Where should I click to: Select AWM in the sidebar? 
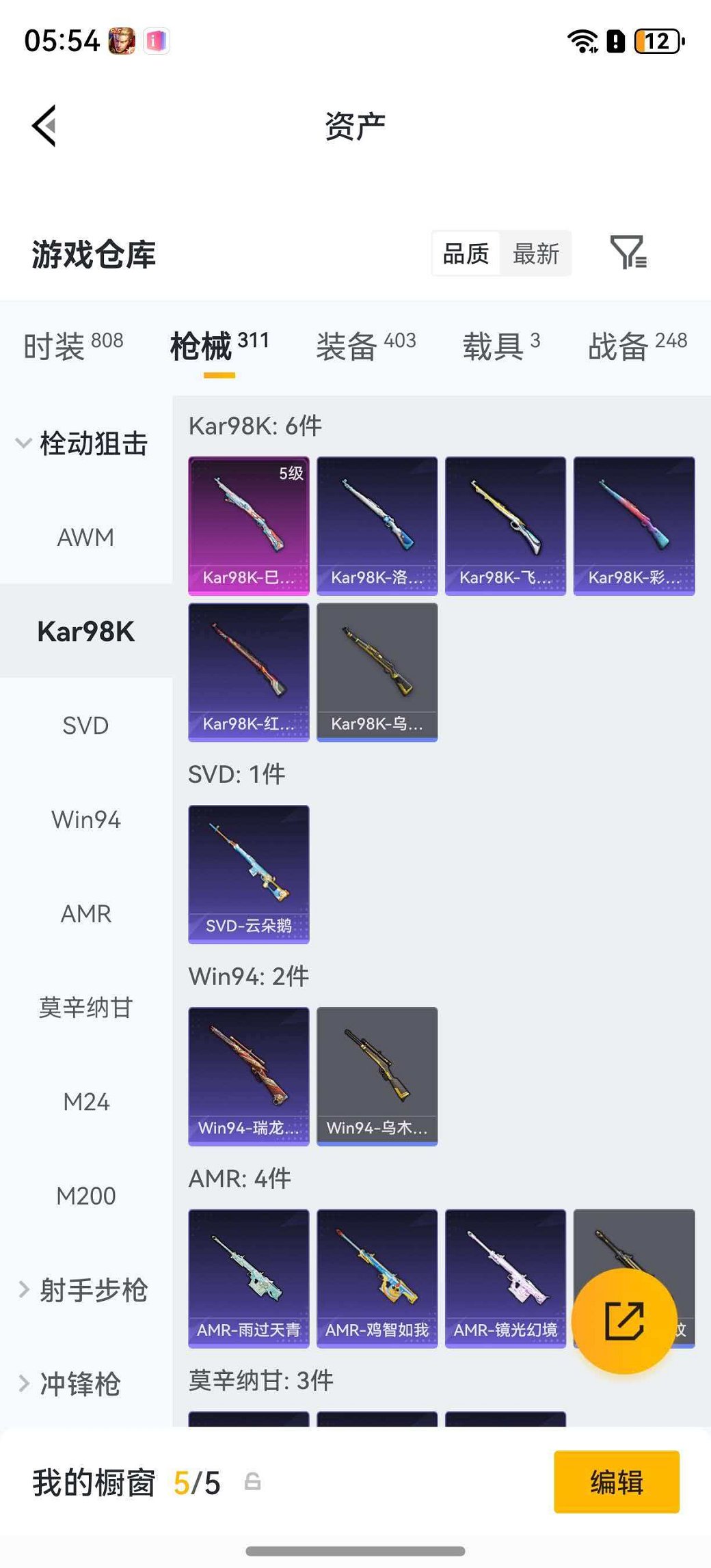click(85, 538)
